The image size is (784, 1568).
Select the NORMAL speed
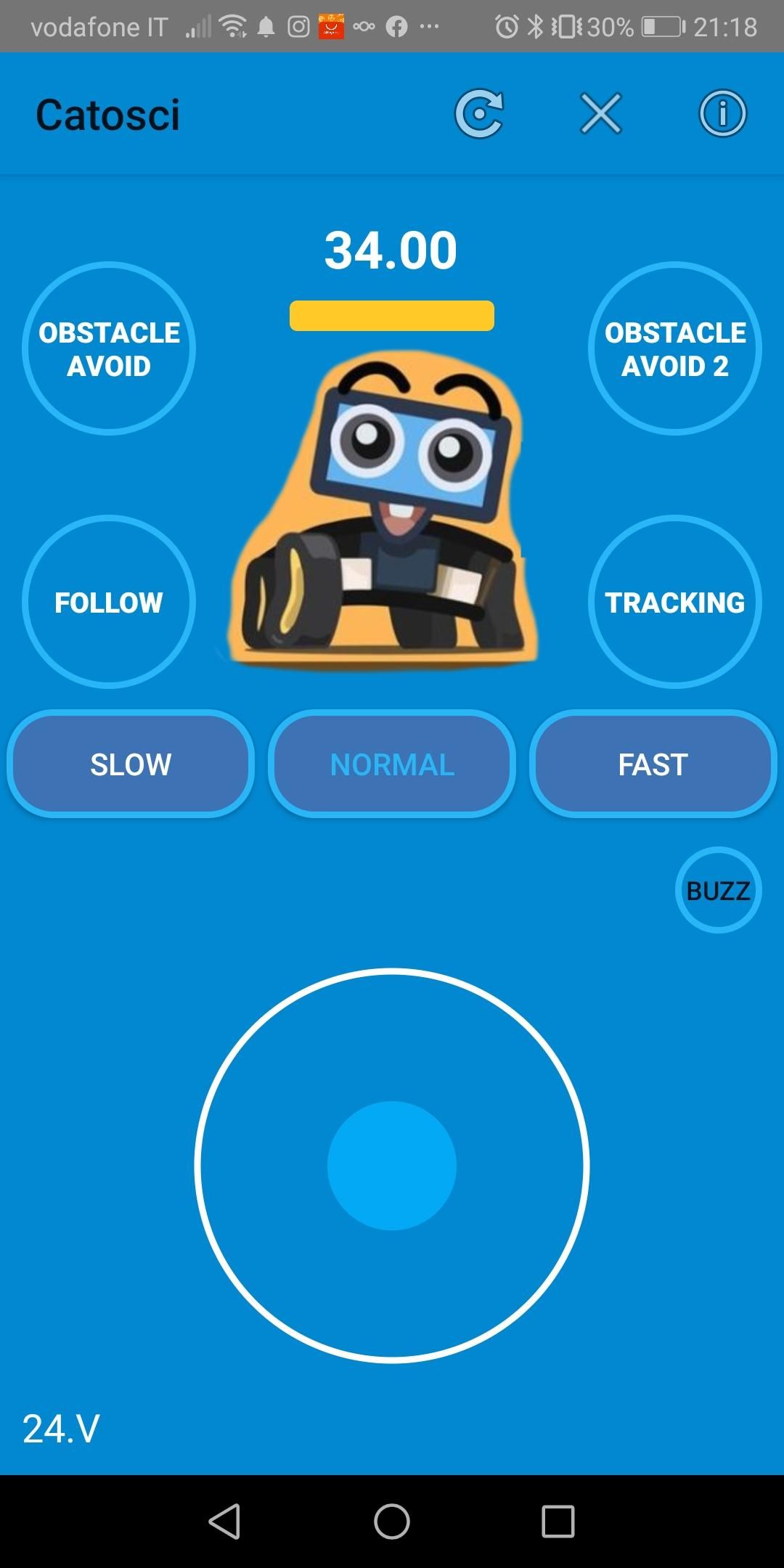(392, 764)
